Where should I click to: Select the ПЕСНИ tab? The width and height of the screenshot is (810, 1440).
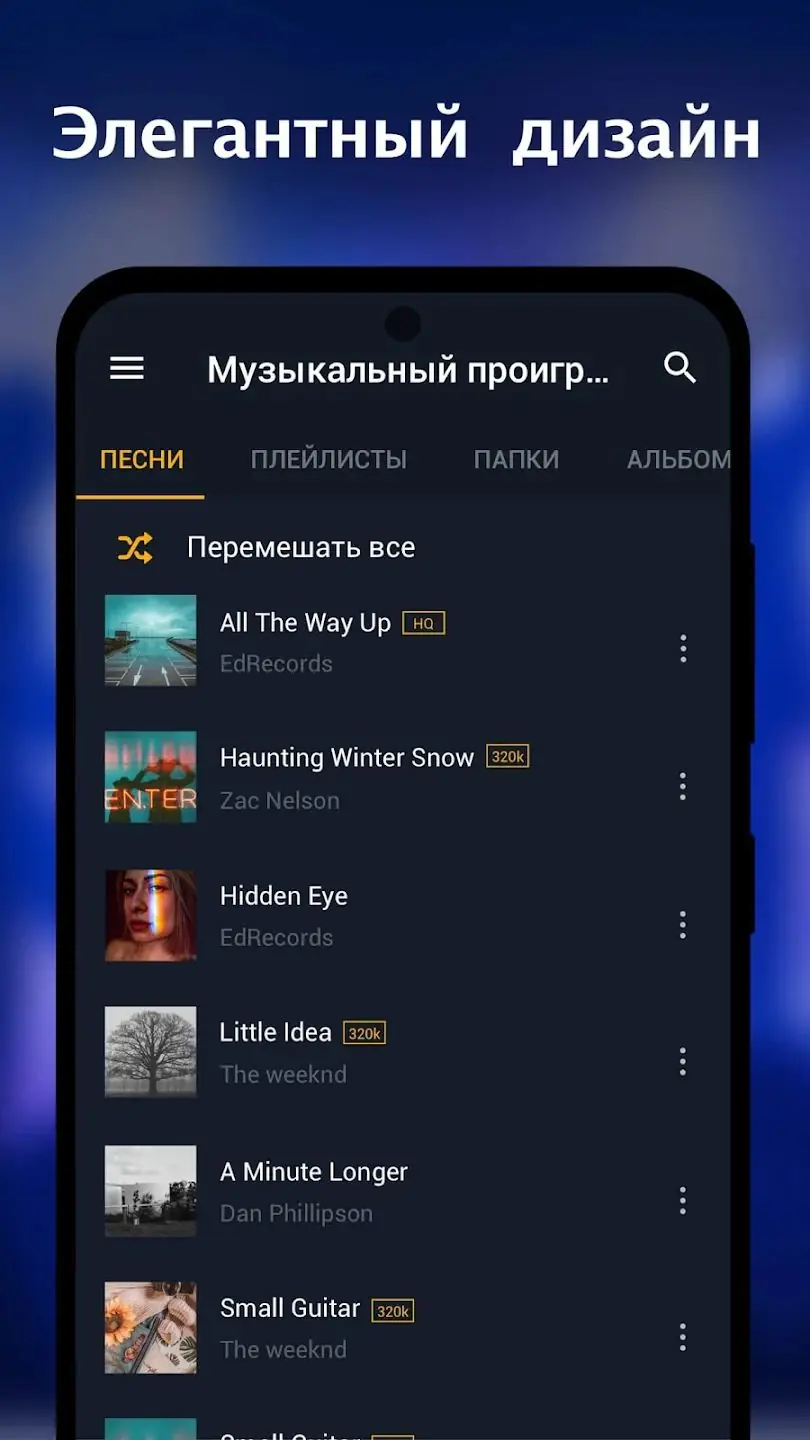[x=140, y=459]
